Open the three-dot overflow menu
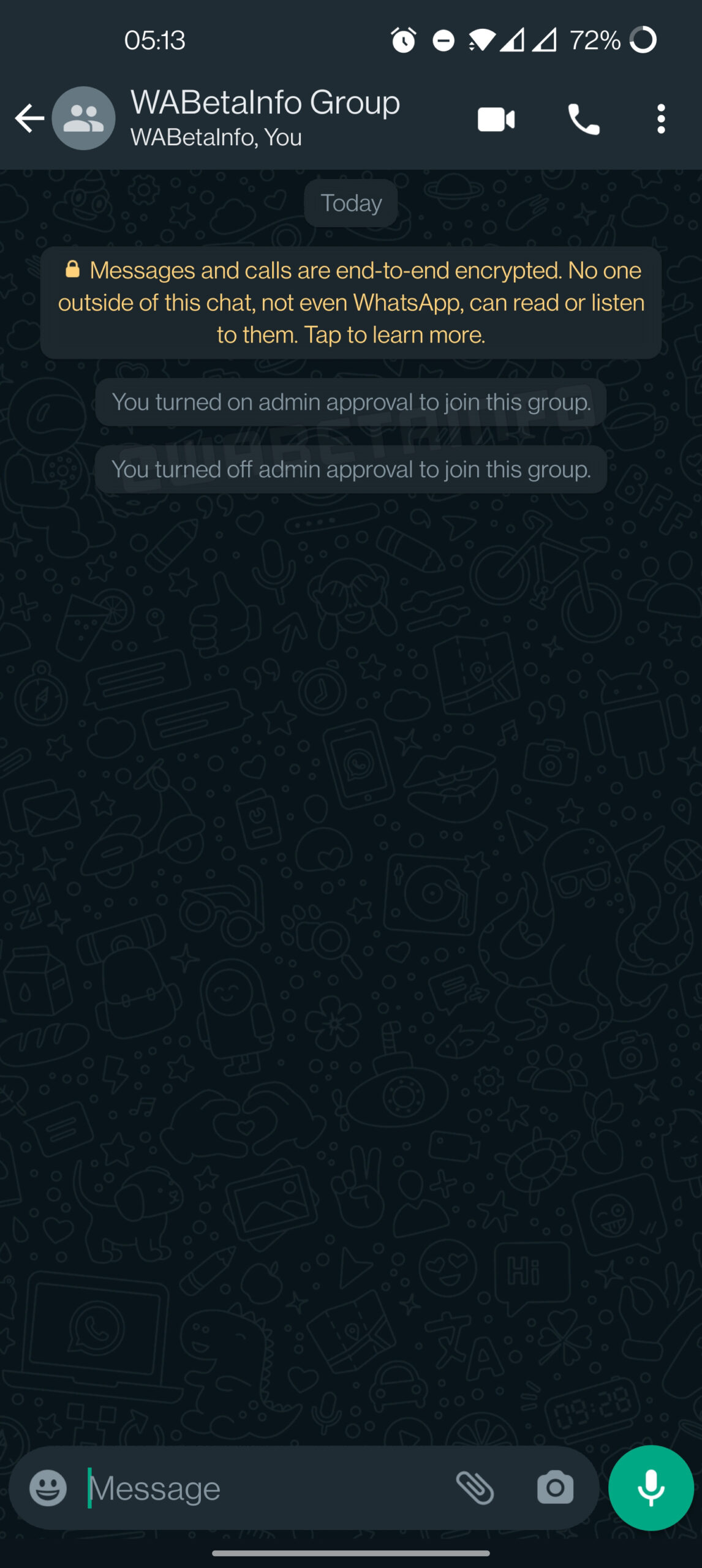 [x=660, y=119]
